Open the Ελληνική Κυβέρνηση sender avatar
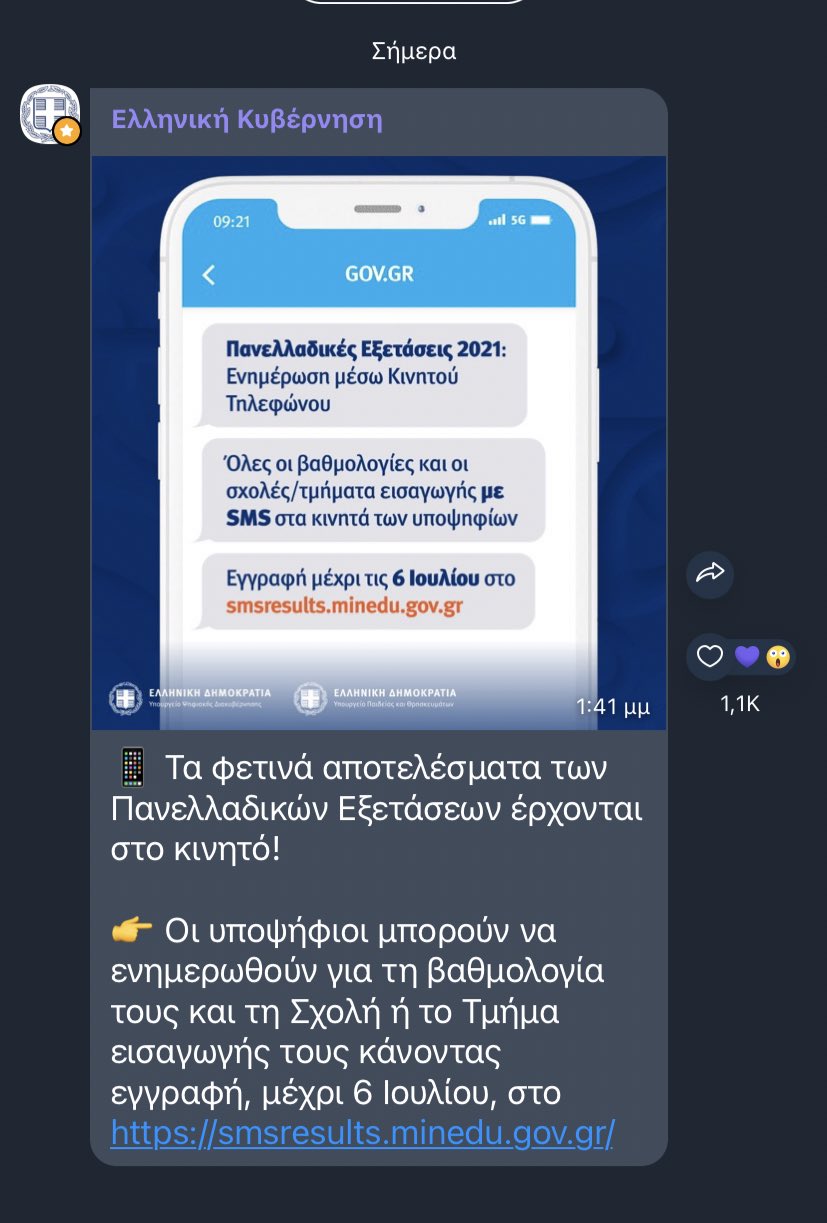This screenshot has height=1223, width=827. pyautogui.click(x=50, y=114)
